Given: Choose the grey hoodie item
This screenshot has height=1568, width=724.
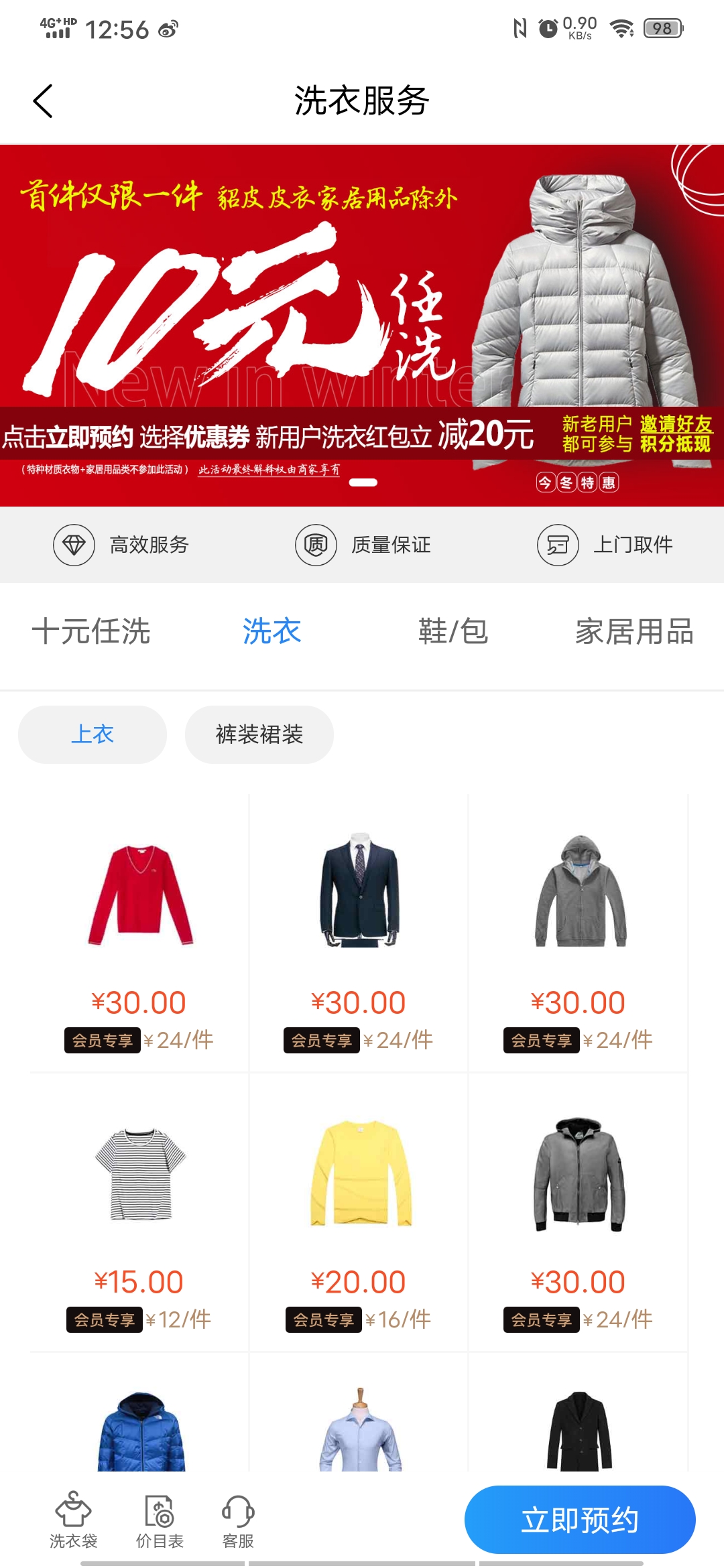Looking at the screenshot, I should (579, 931).
